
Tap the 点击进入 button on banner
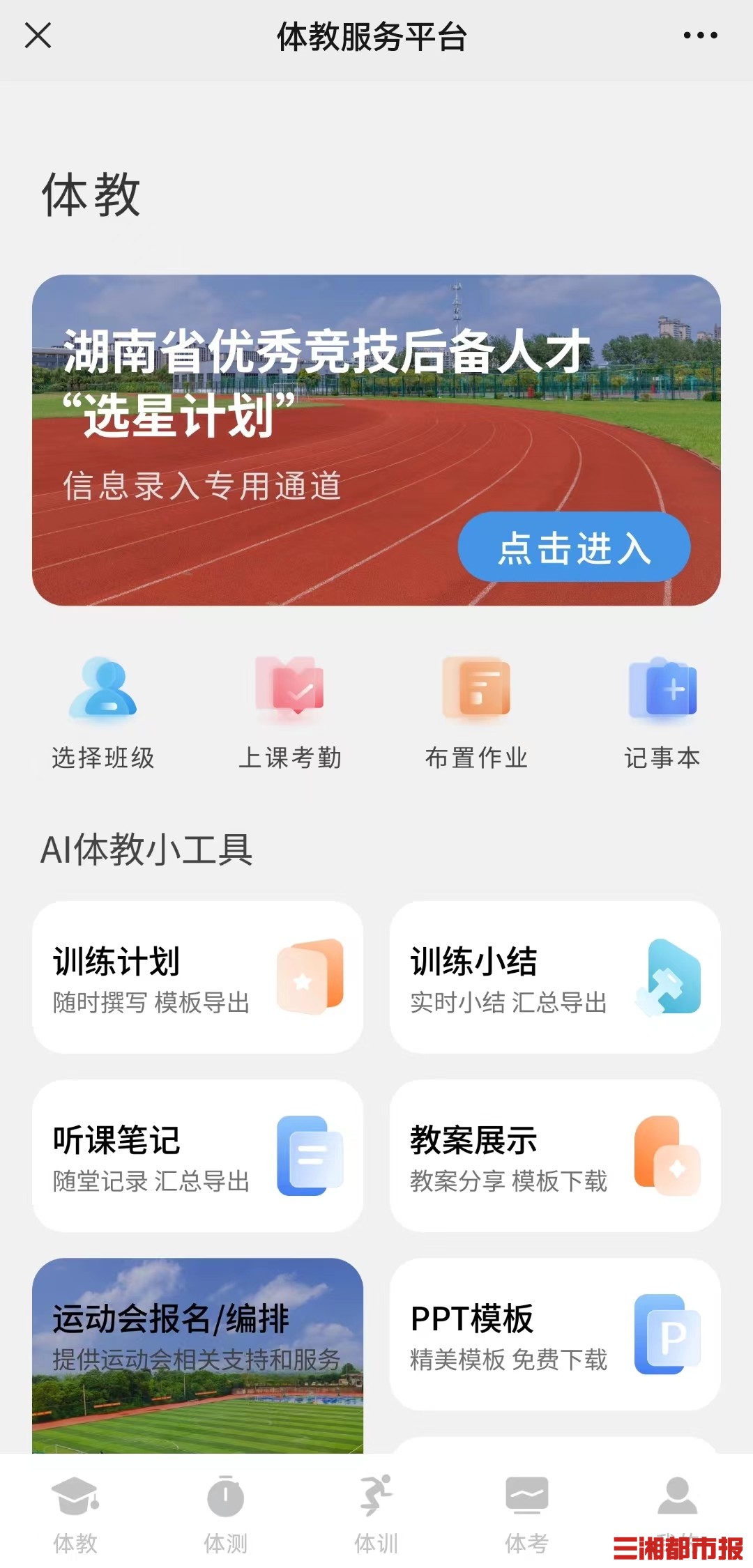tap(574, 547)
